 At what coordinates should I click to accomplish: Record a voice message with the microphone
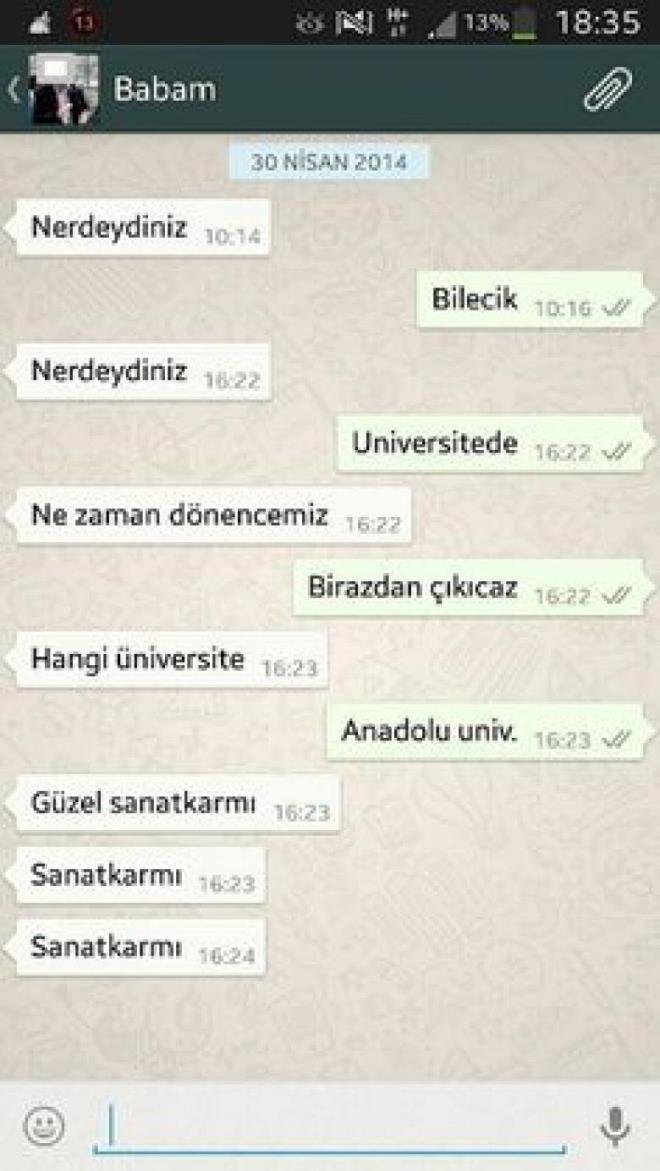click(x=615, y=1126)
